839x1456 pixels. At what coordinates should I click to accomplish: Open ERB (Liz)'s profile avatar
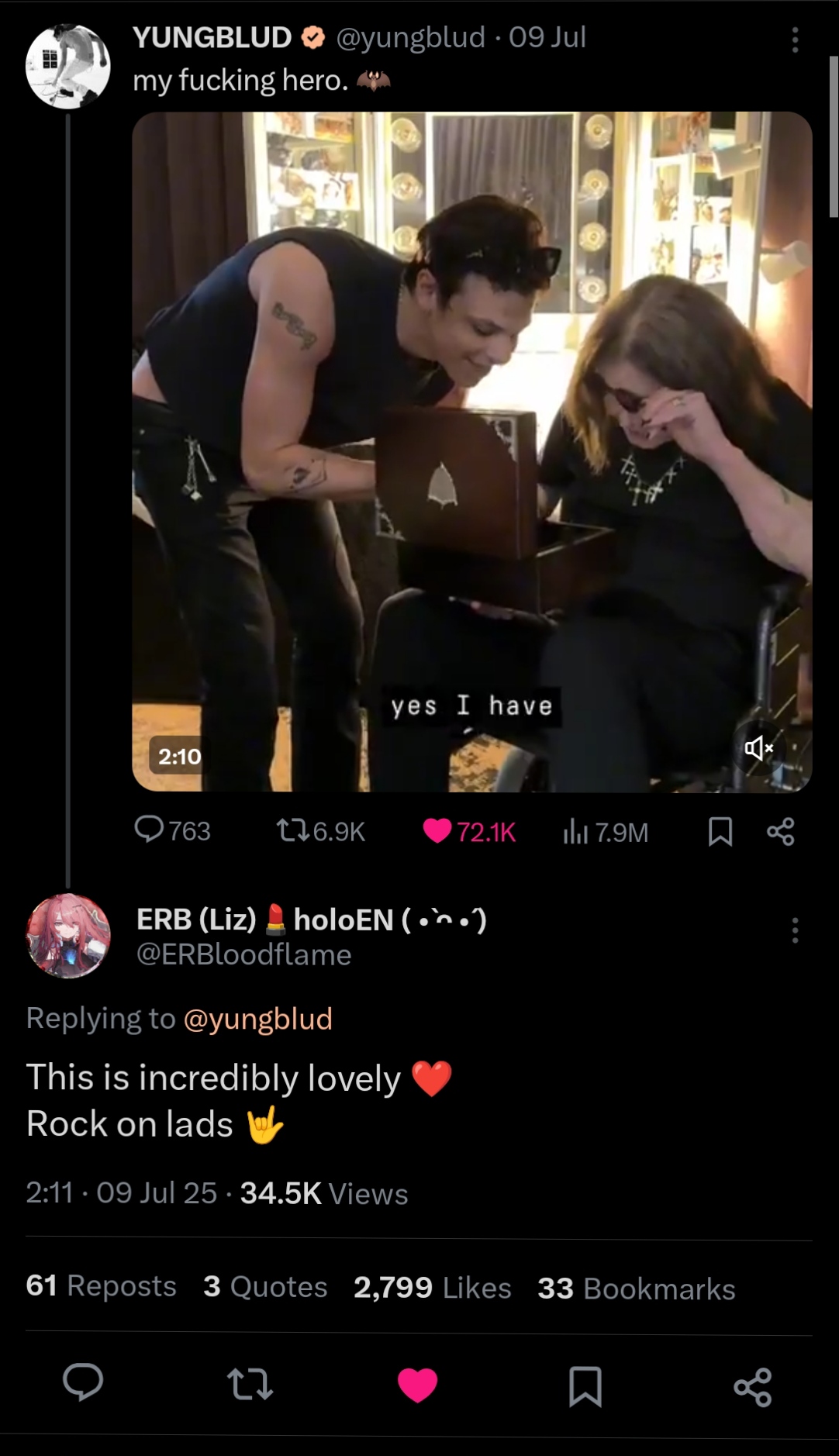tap(68, 936)
